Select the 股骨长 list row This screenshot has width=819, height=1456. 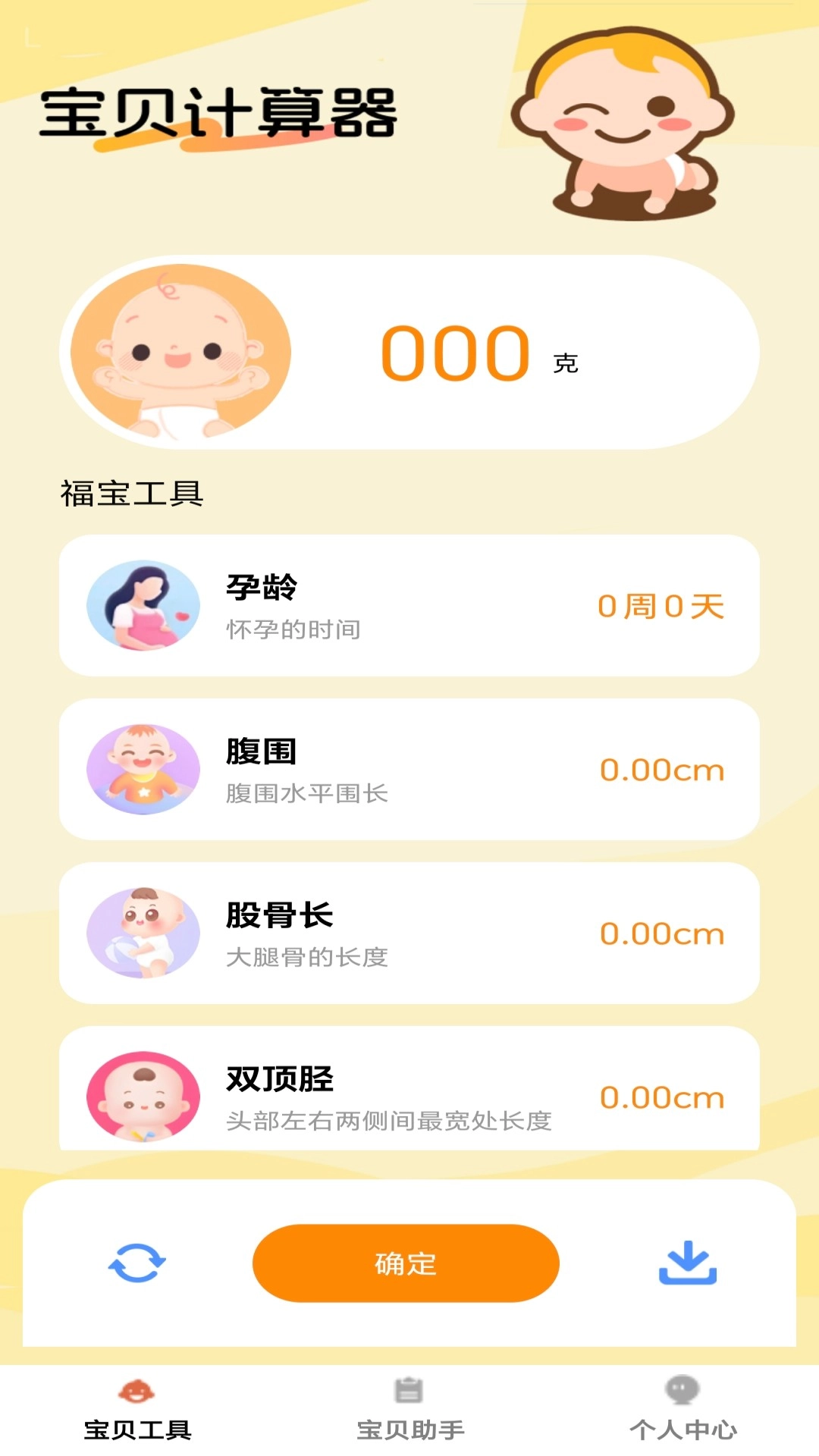point(409,933)
